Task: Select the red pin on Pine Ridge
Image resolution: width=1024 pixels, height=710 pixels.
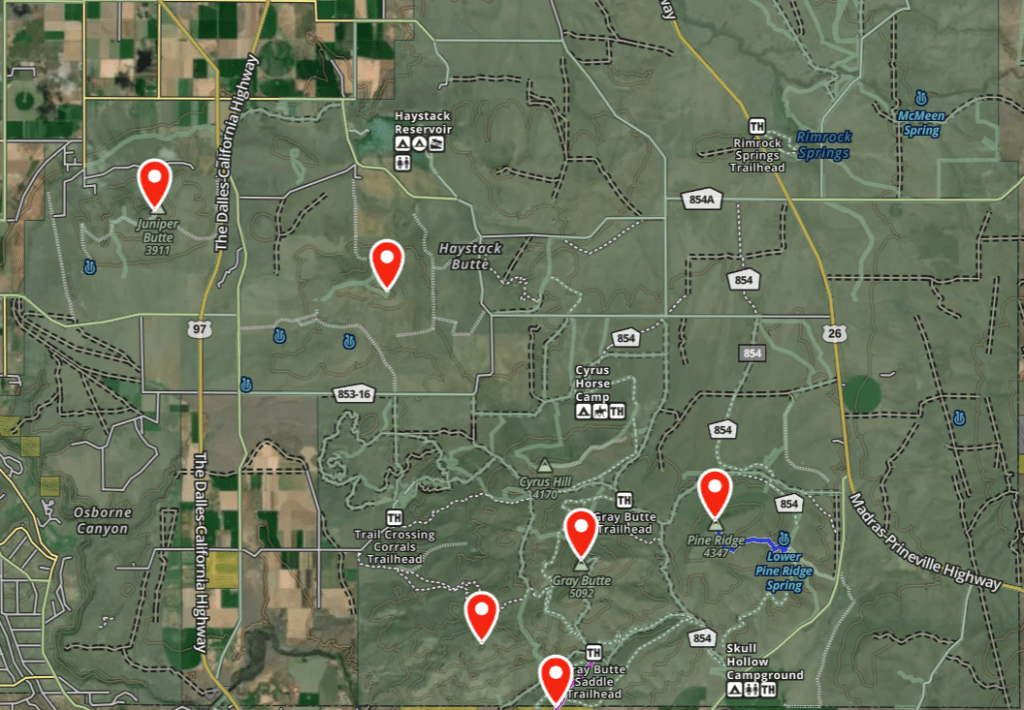Action: (714, 491)
